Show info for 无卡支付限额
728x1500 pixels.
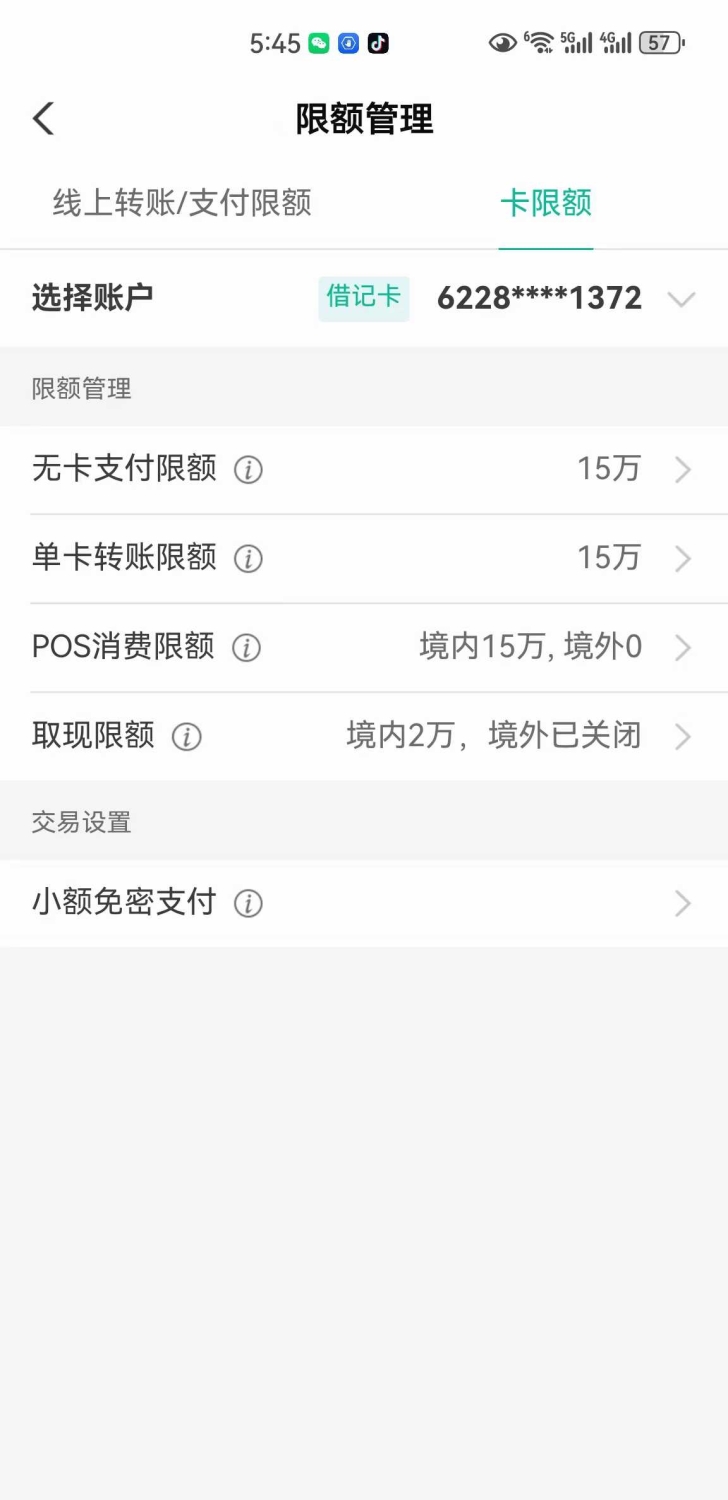(248, 470)
